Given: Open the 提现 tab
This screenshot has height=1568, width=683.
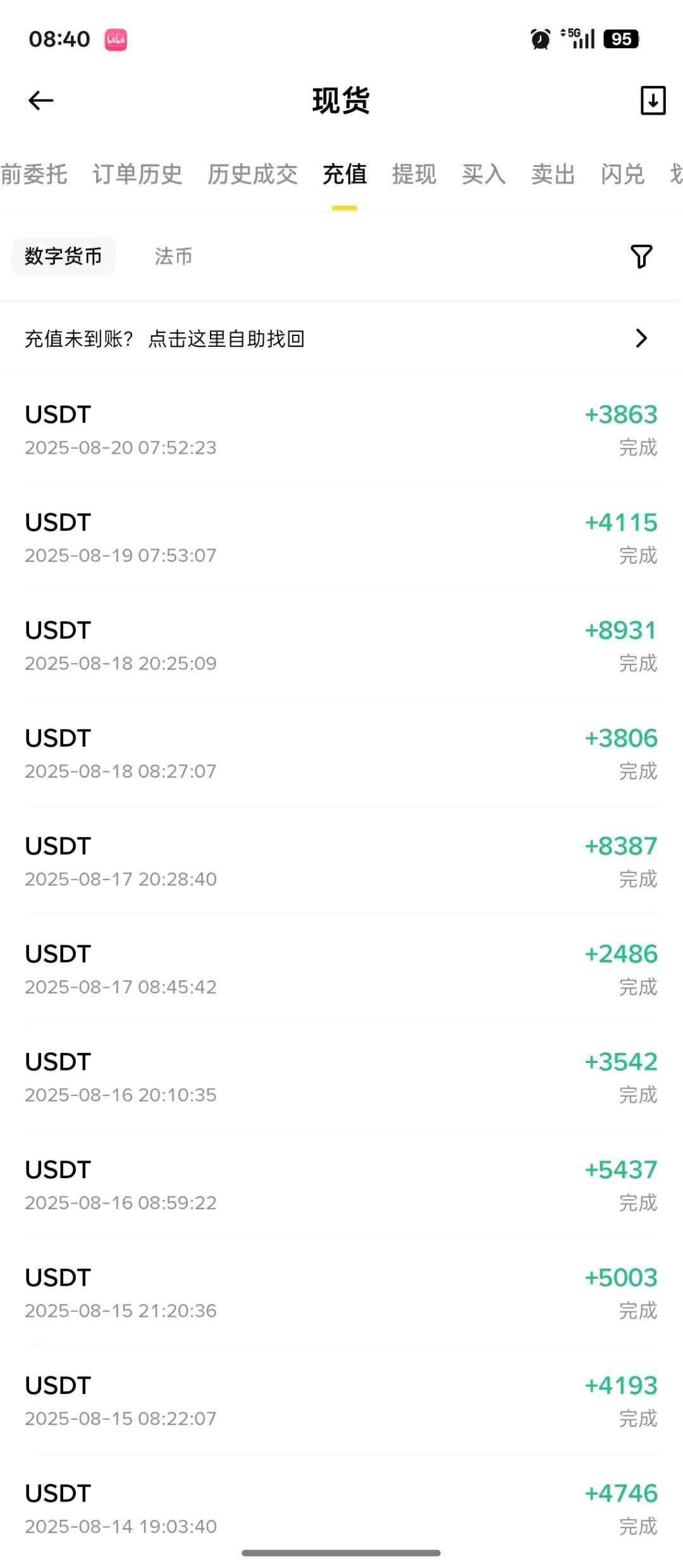Looking at the screenshot, I should (x=414, y=174).
